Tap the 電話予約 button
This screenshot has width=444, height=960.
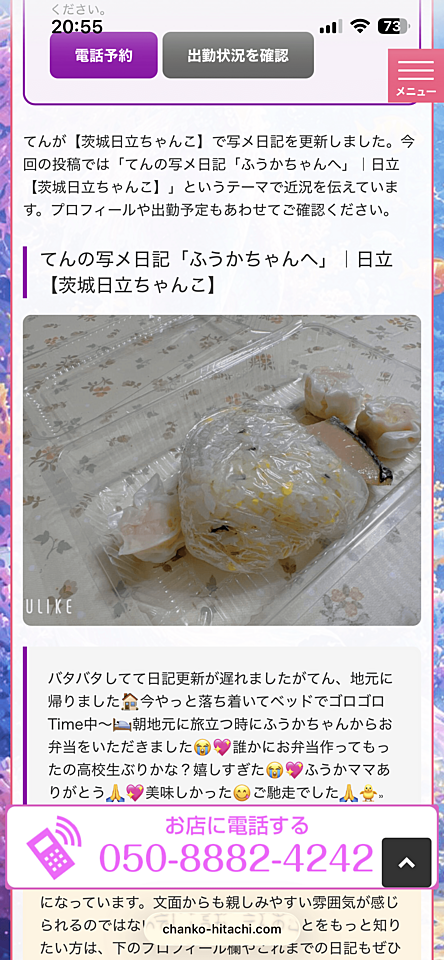tap(103, 55)
